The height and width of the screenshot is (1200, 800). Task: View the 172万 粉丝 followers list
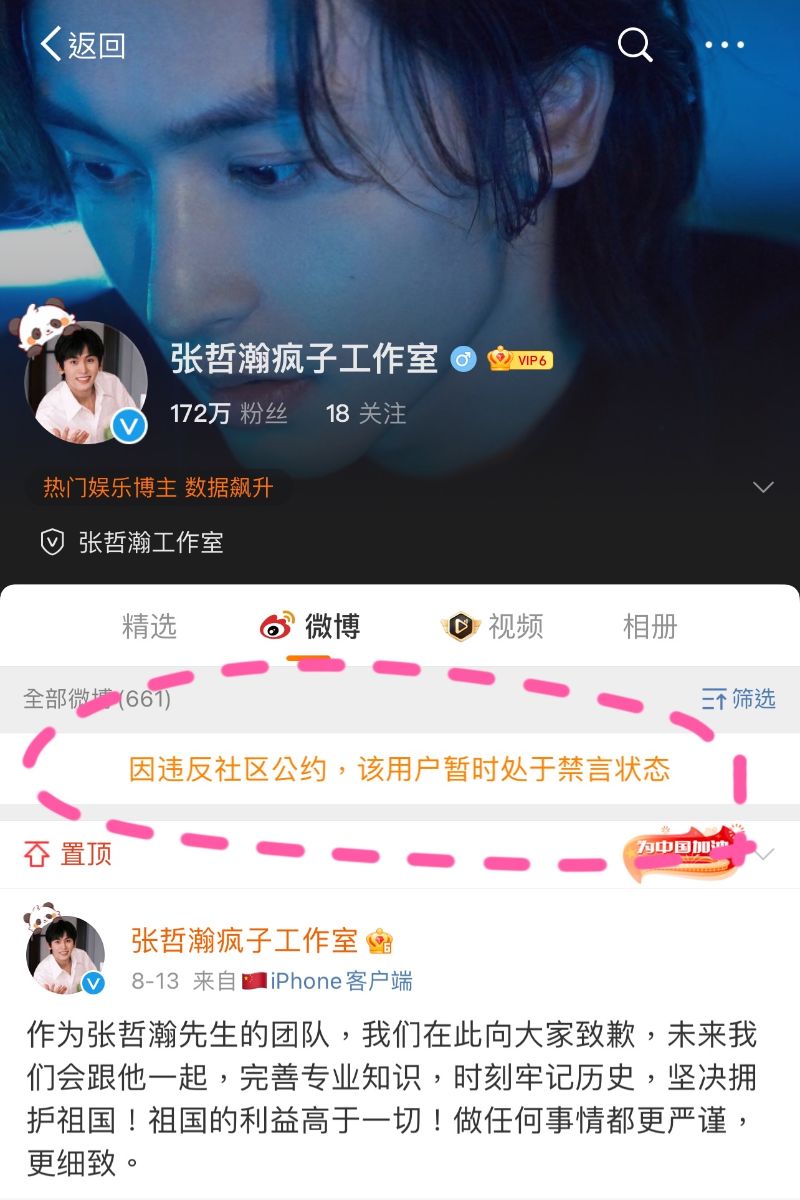click(228, 413)
